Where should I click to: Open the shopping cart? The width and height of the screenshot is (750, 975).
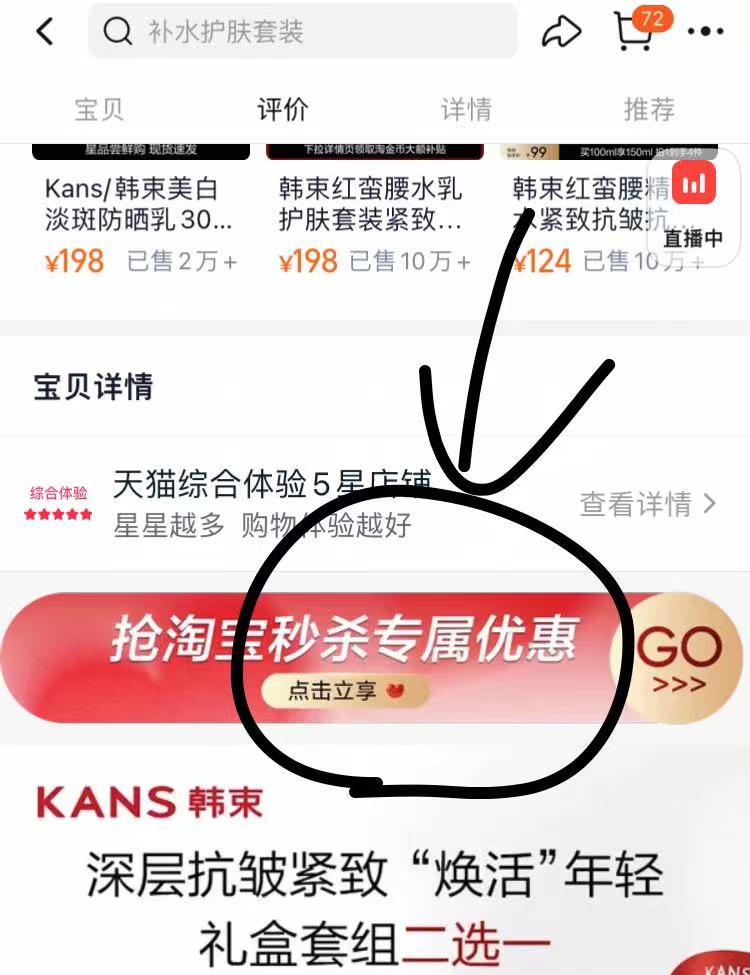(633, 32)
